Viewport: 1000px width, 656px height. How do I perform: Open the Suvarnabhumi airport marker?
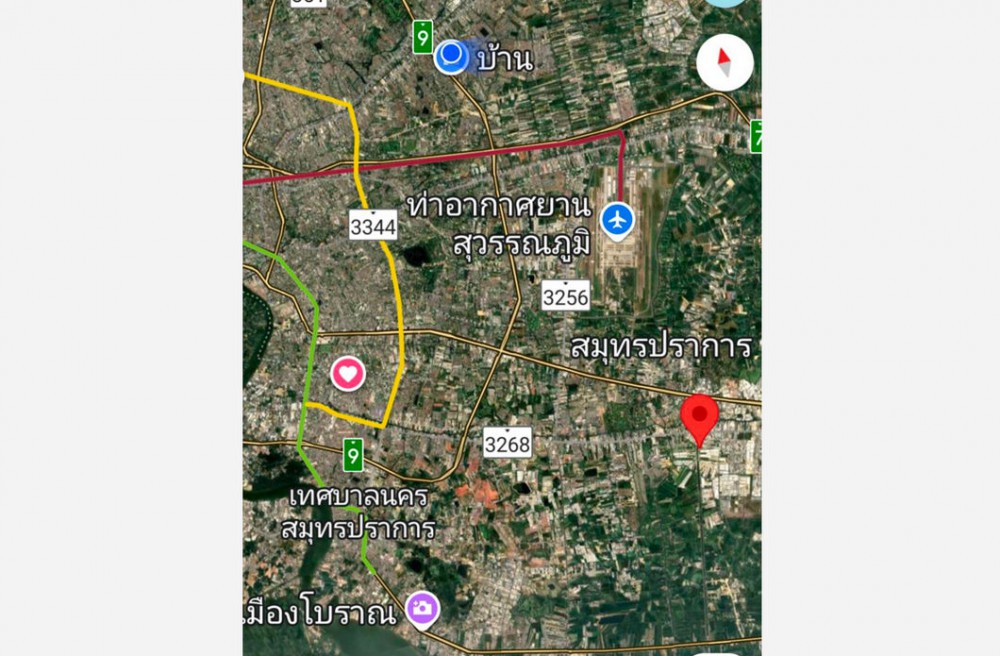coord(617,219)
